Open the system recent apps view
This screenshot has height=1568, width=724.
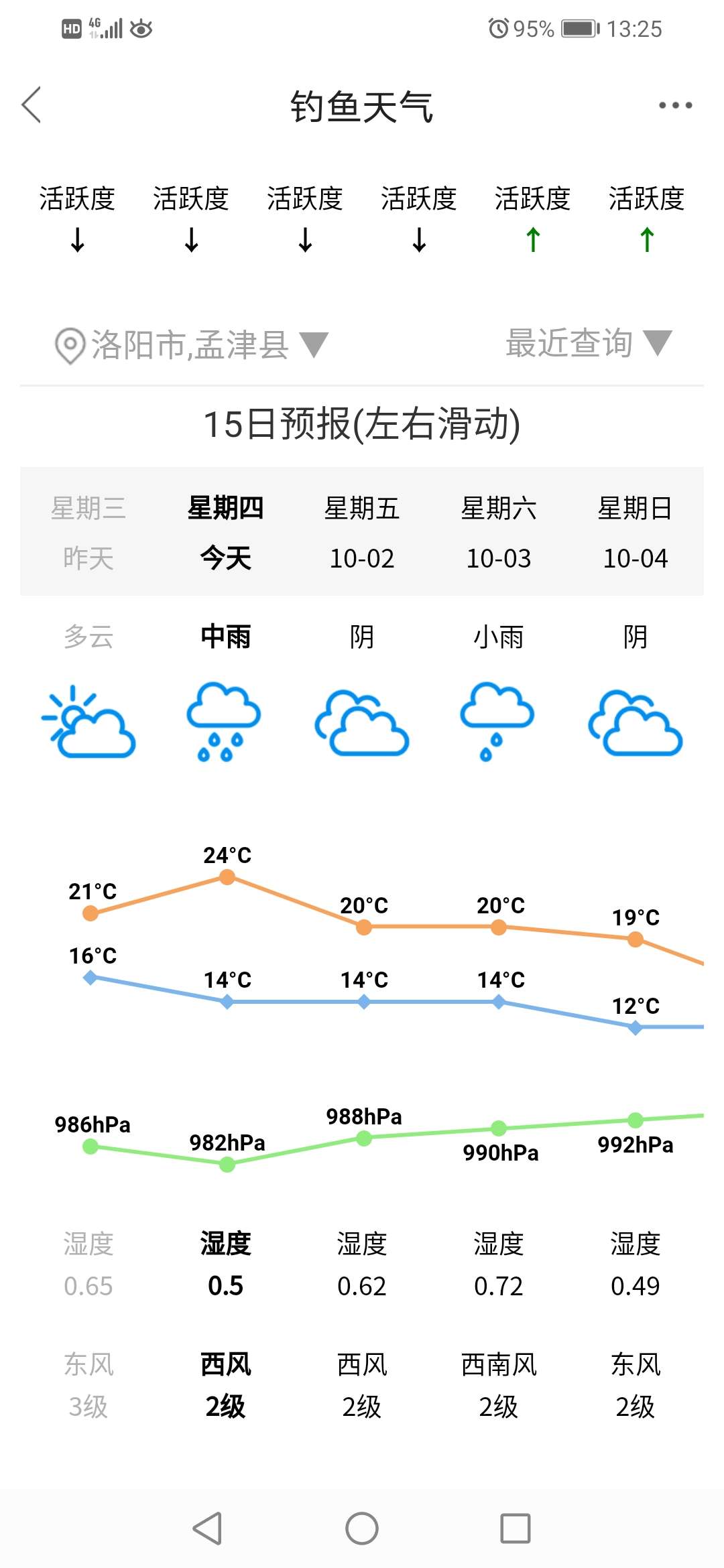pyautogui.click(x=516, y=1528)
